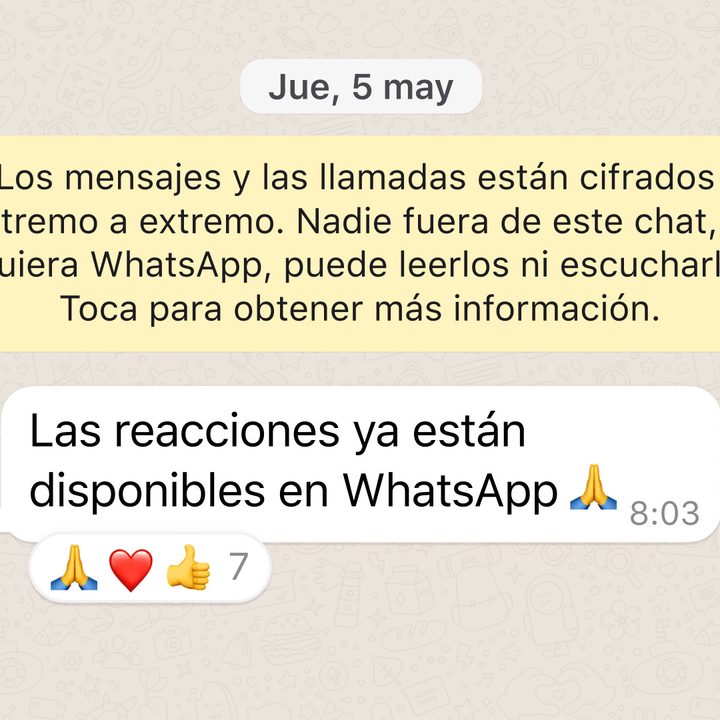View the reactions on the message

152,569
